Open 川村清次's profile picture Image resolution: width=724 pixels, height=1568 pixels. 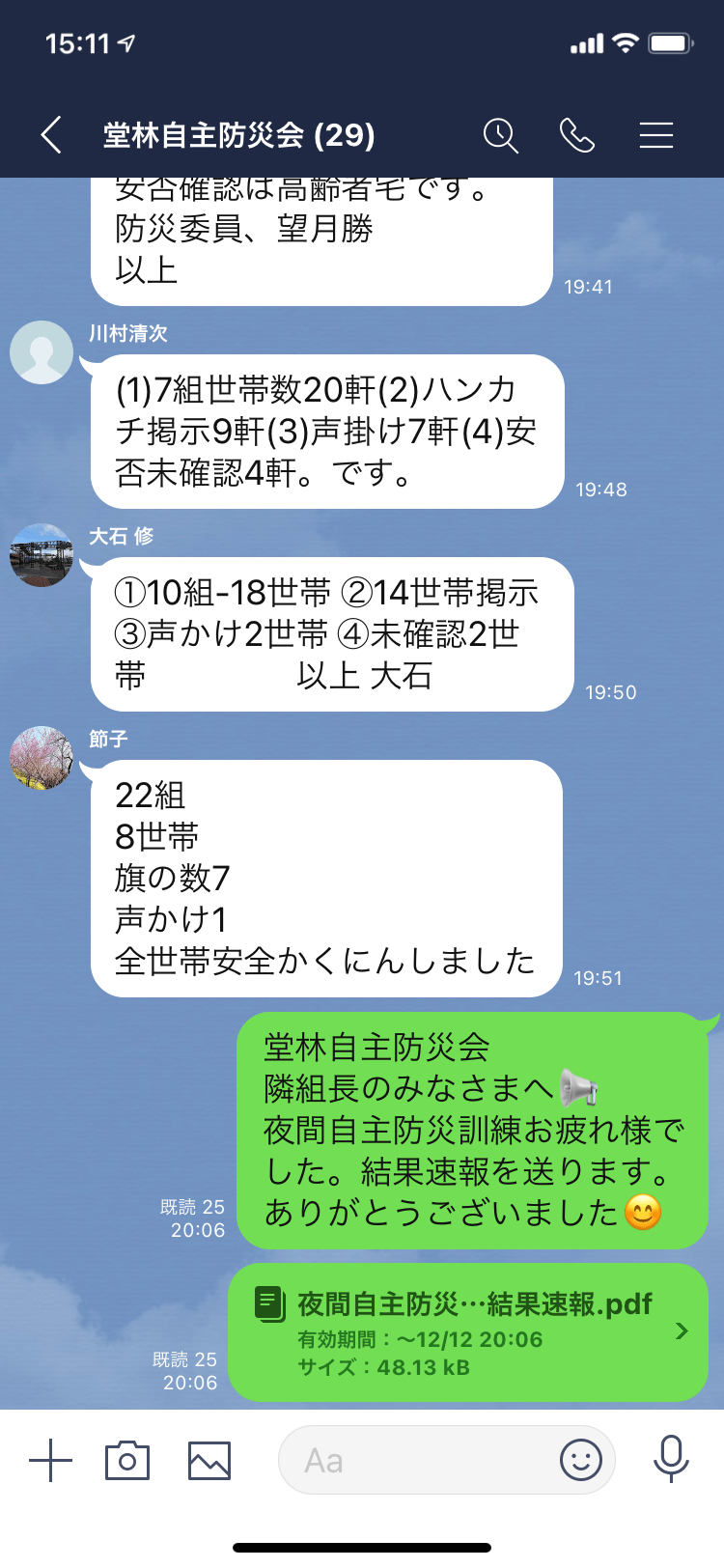(x=42, y=352)
